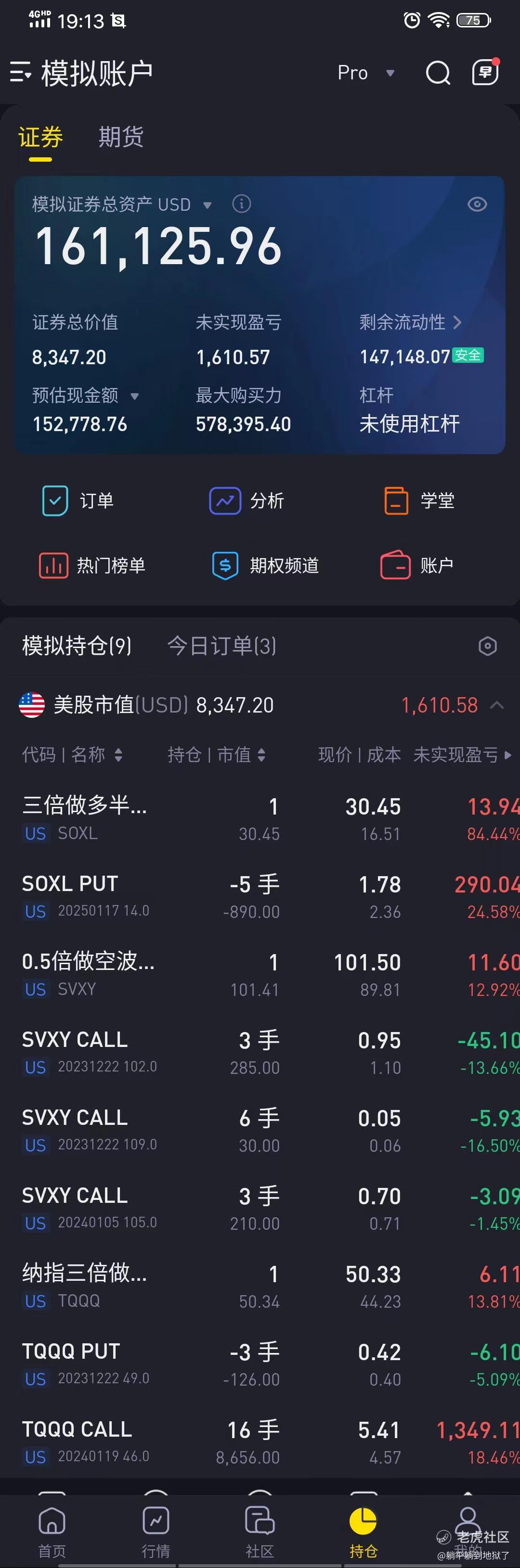Open the 学堂 shortcut
This screenshot has height=1568, width=520.
coord(419,501)
